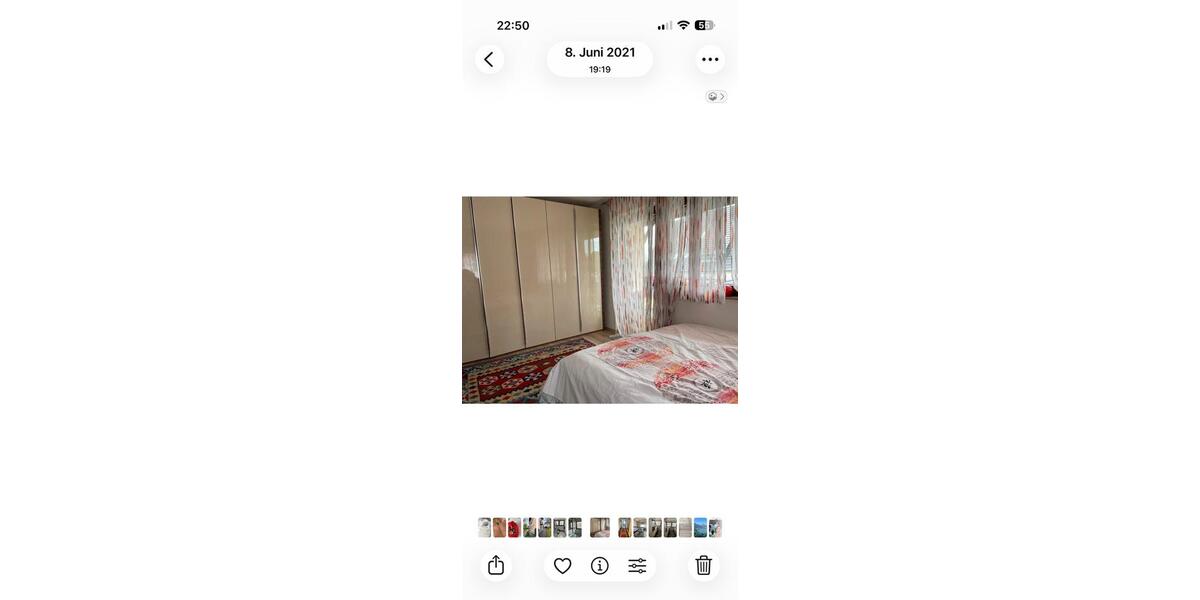Share this photo
Viewport: 1200px width, 600px height.
click(x=496, y=566)
